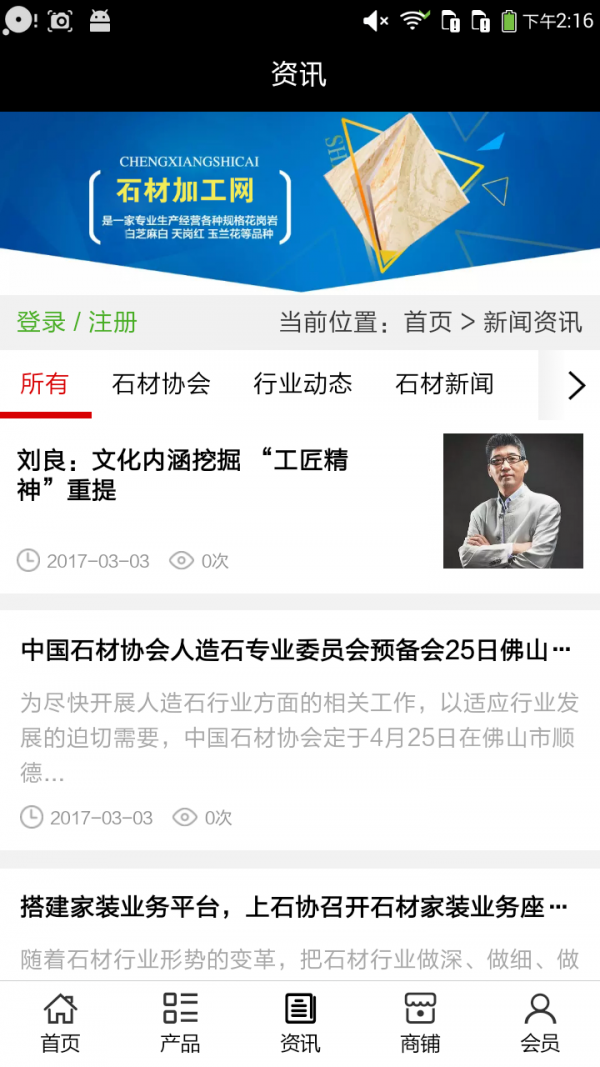This screenshot has height=1067, width=600.
Task: Tap the arrow to show more categories
Action: coord(575,385)
